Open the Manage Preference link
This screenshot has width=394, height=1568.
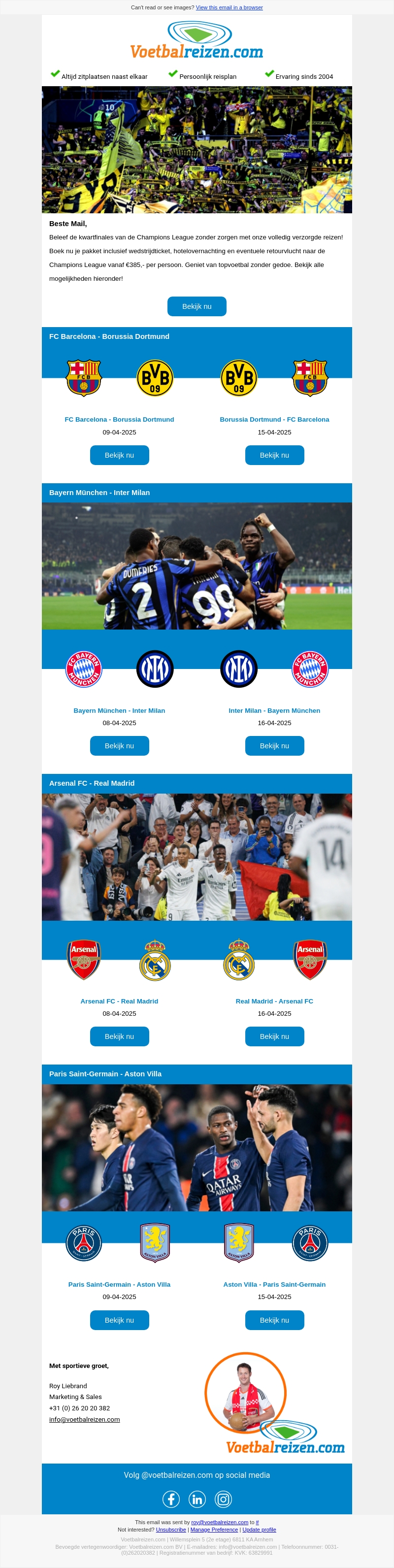pyautogui.click(x=214, y=1529)
